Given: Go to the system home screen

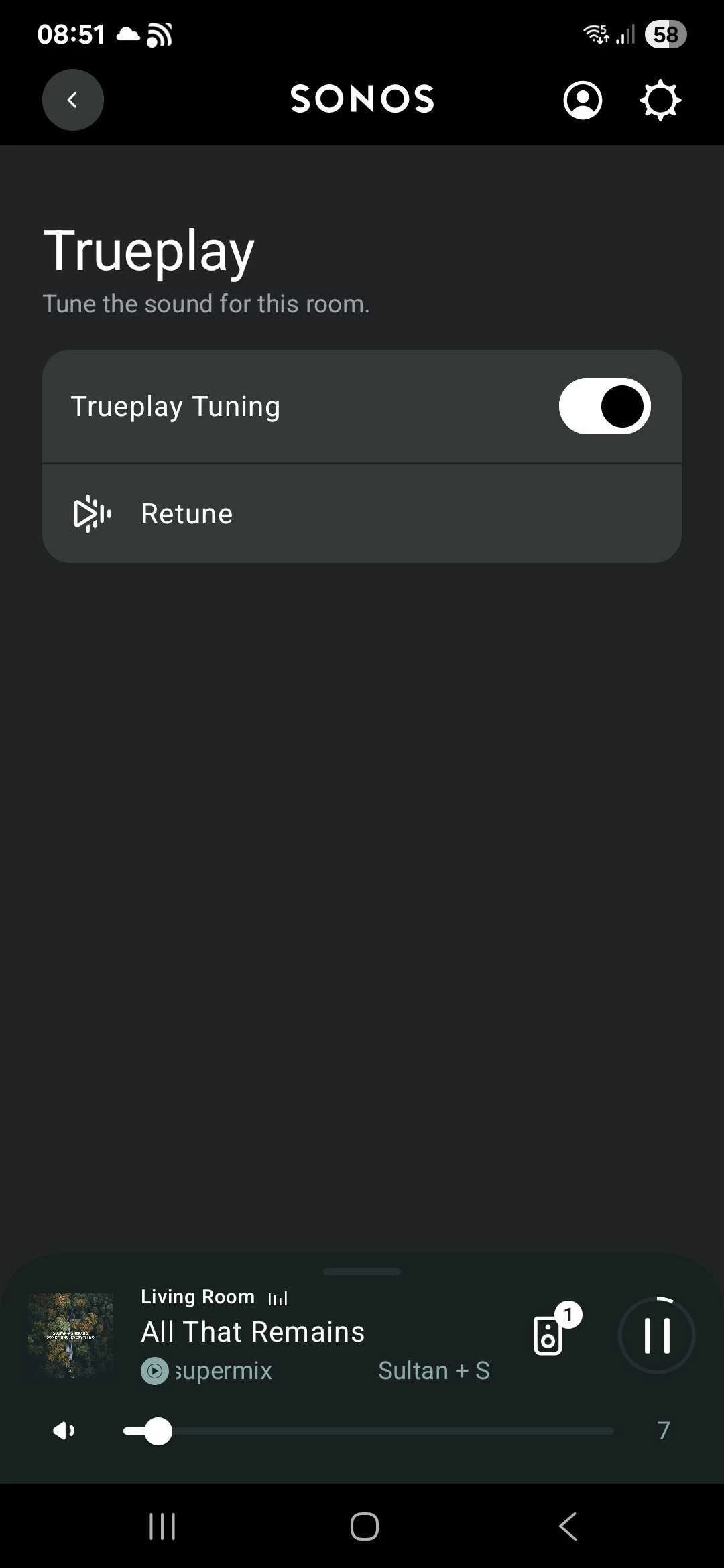Looking at the screenshot, I should 364,1526.
